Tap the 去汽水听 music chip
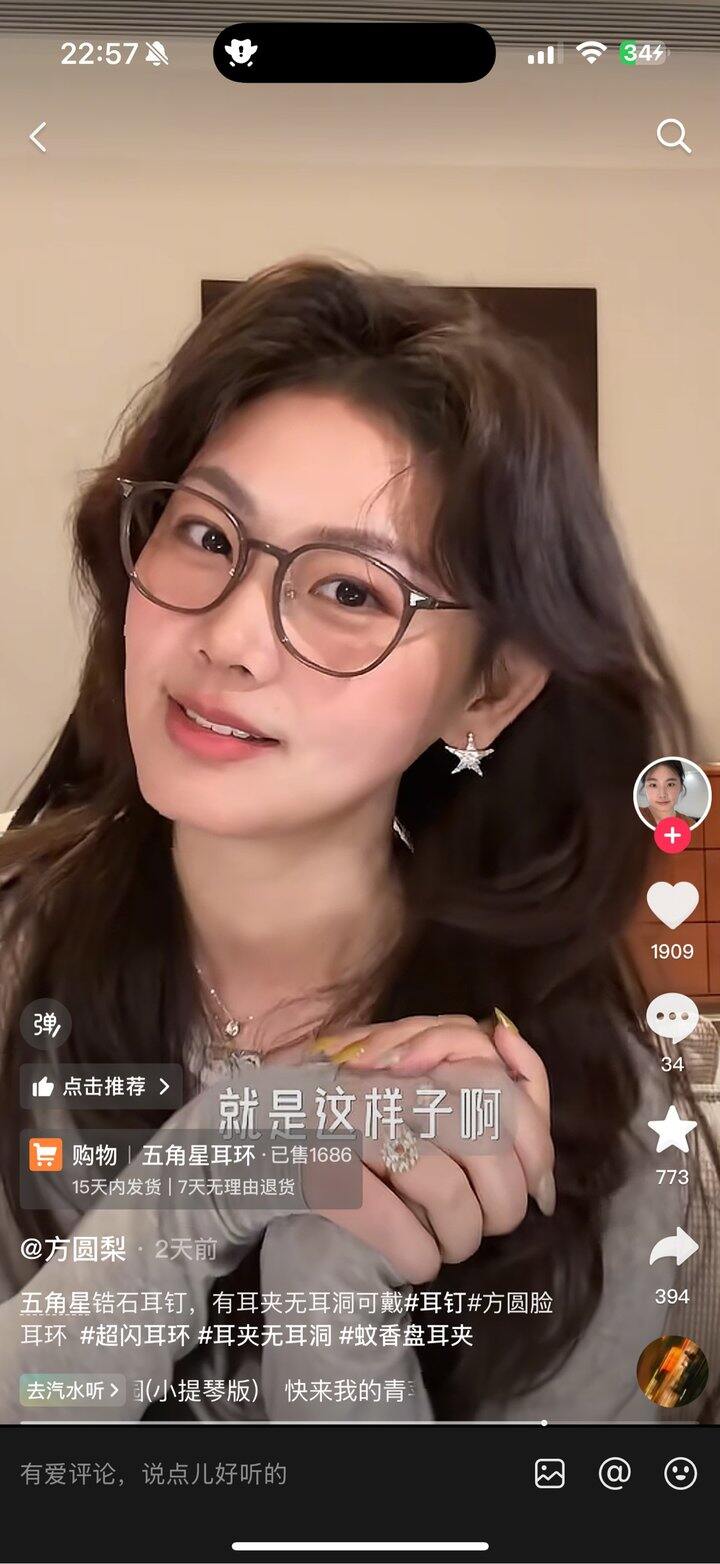Viewport: 720px width, 1564px height. [x=72, y=1390]
